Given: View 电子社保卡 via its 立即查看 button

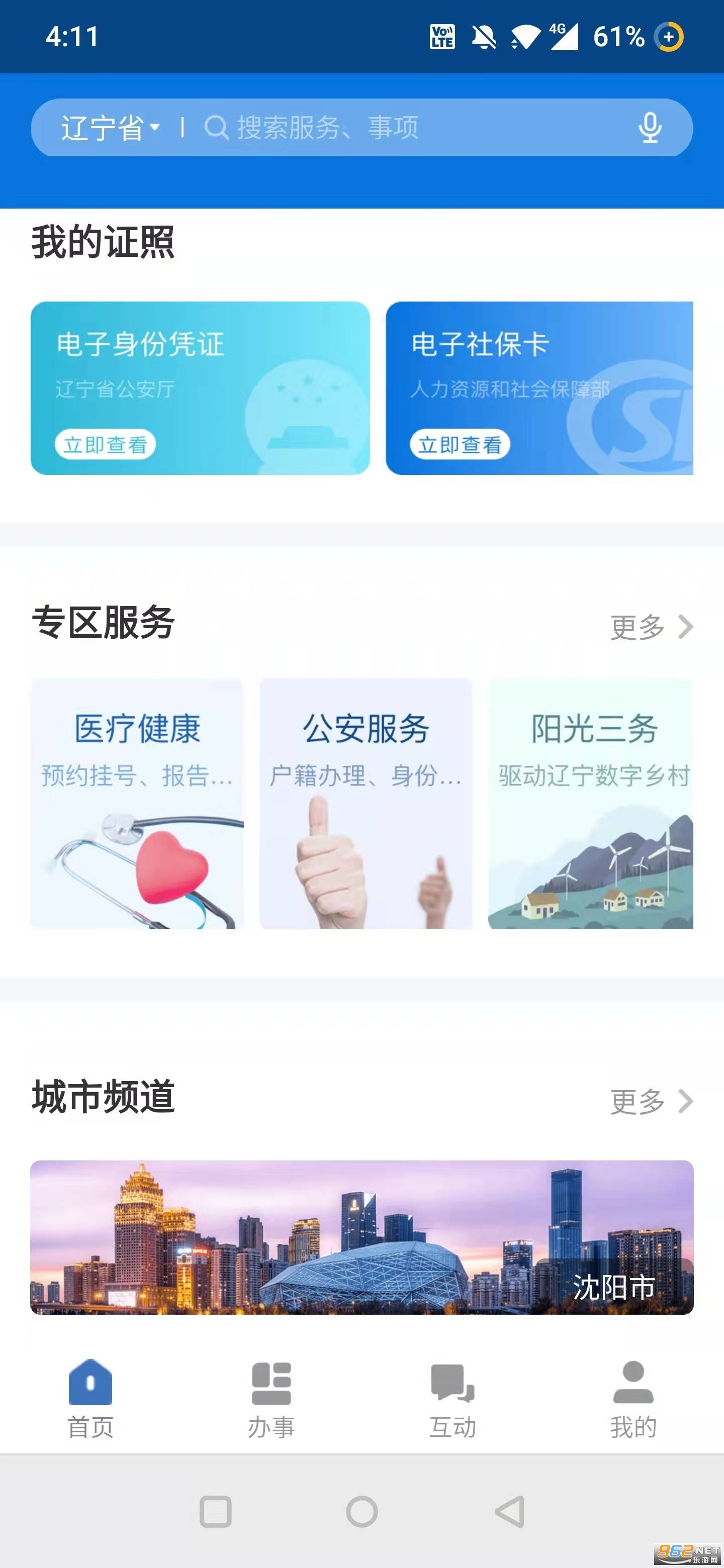Looking at the screenshot, I should tap(460, 445).
